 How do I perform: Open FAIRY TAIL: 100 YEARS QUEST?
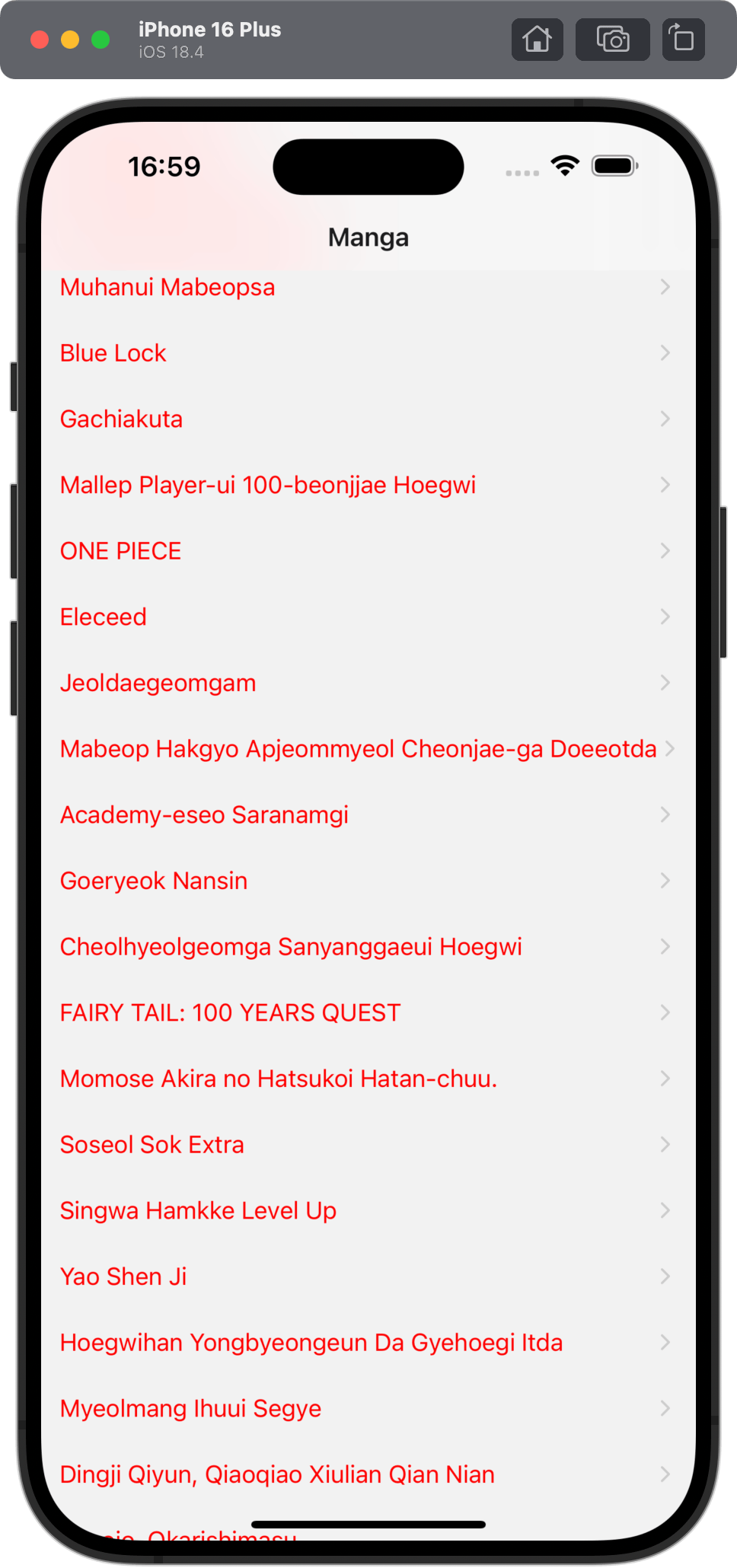(230, 1013)
